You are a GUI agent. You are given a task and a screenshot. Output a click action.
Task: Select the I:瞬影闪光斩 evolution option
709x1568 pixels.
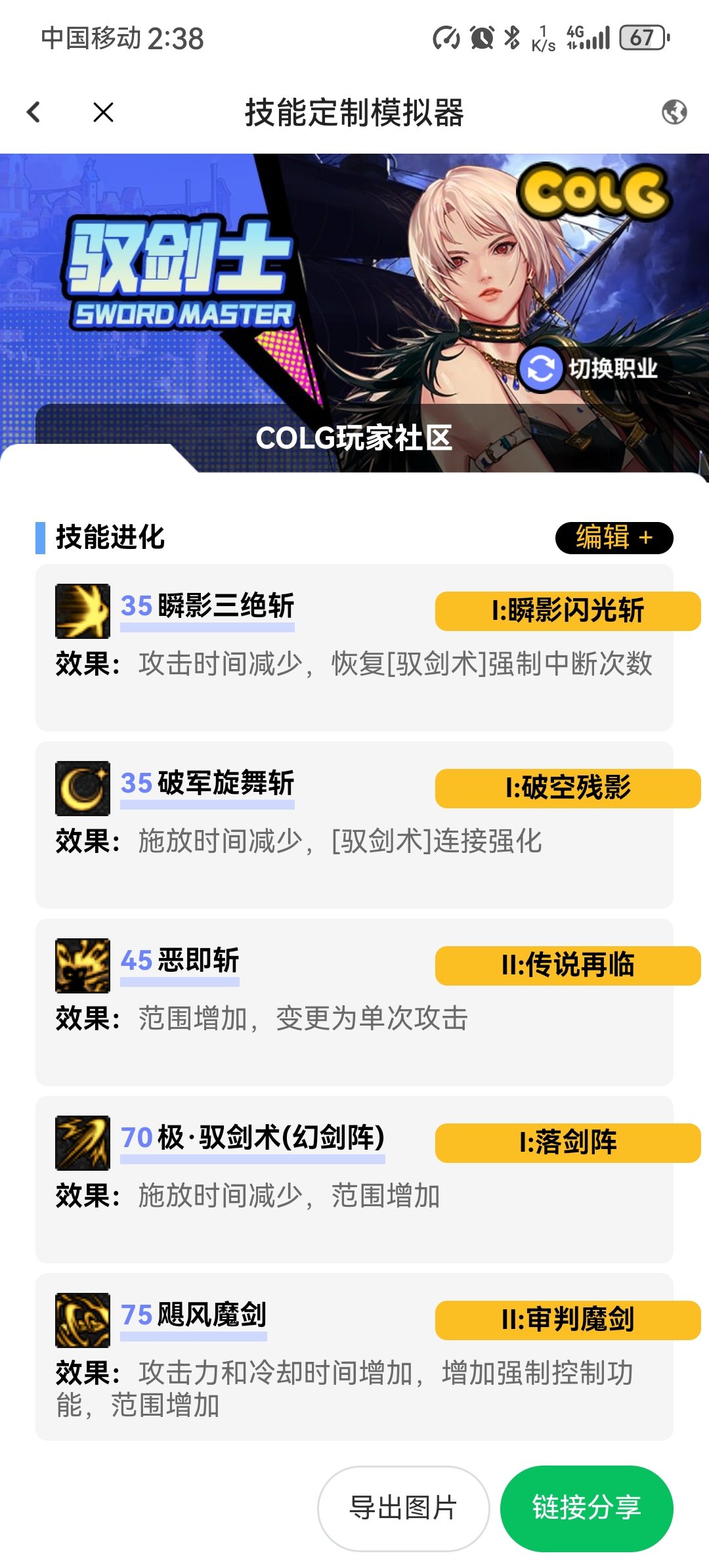(568, 611)
